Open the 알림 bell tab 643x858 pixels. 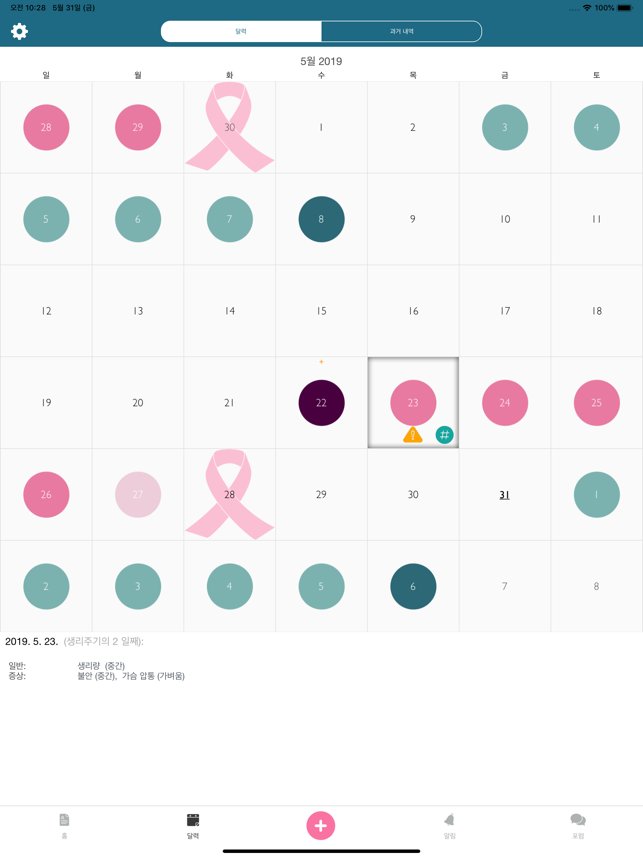(x=449, y=825)
